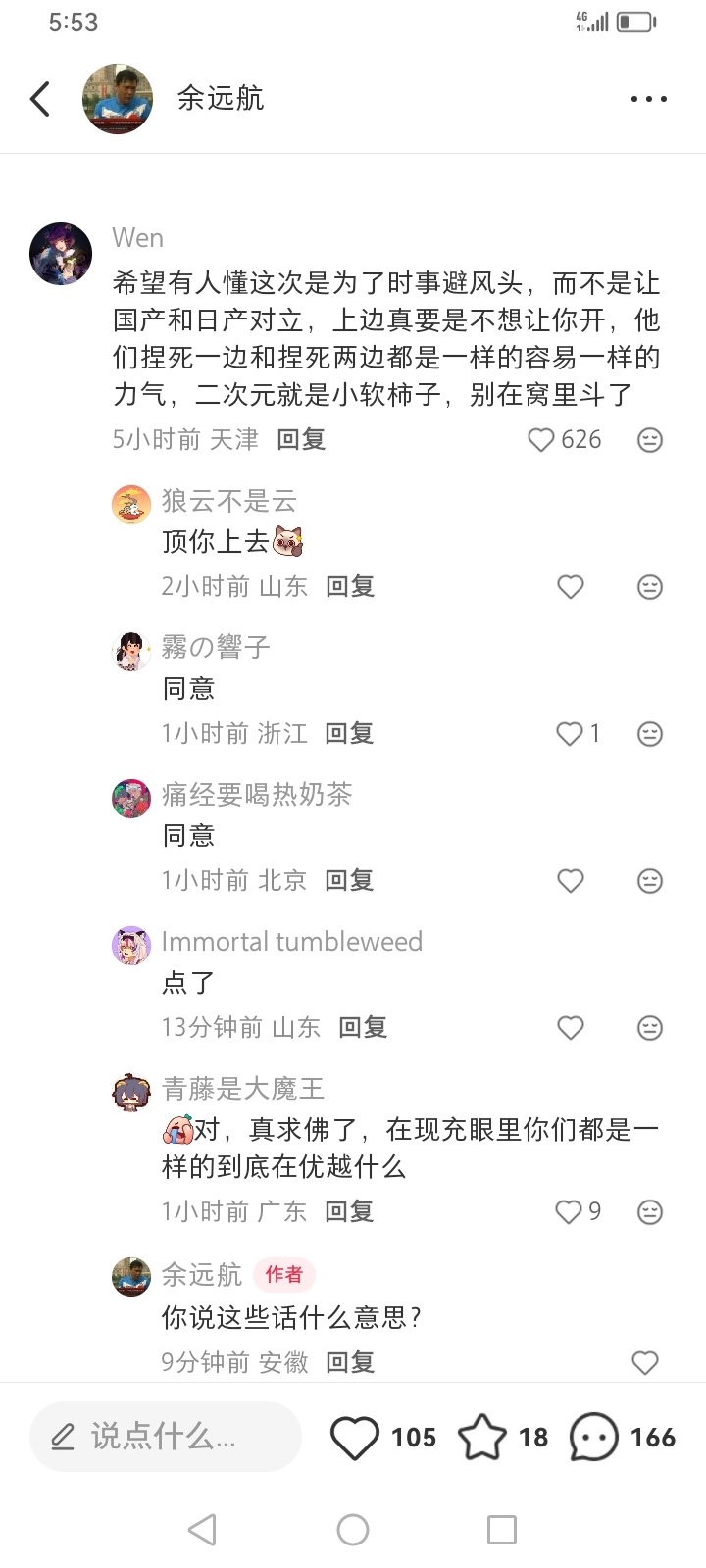Like the post with 105 likes
Image resolution: width=706 pixels, height=1568 pixels.
(355, 1438)
